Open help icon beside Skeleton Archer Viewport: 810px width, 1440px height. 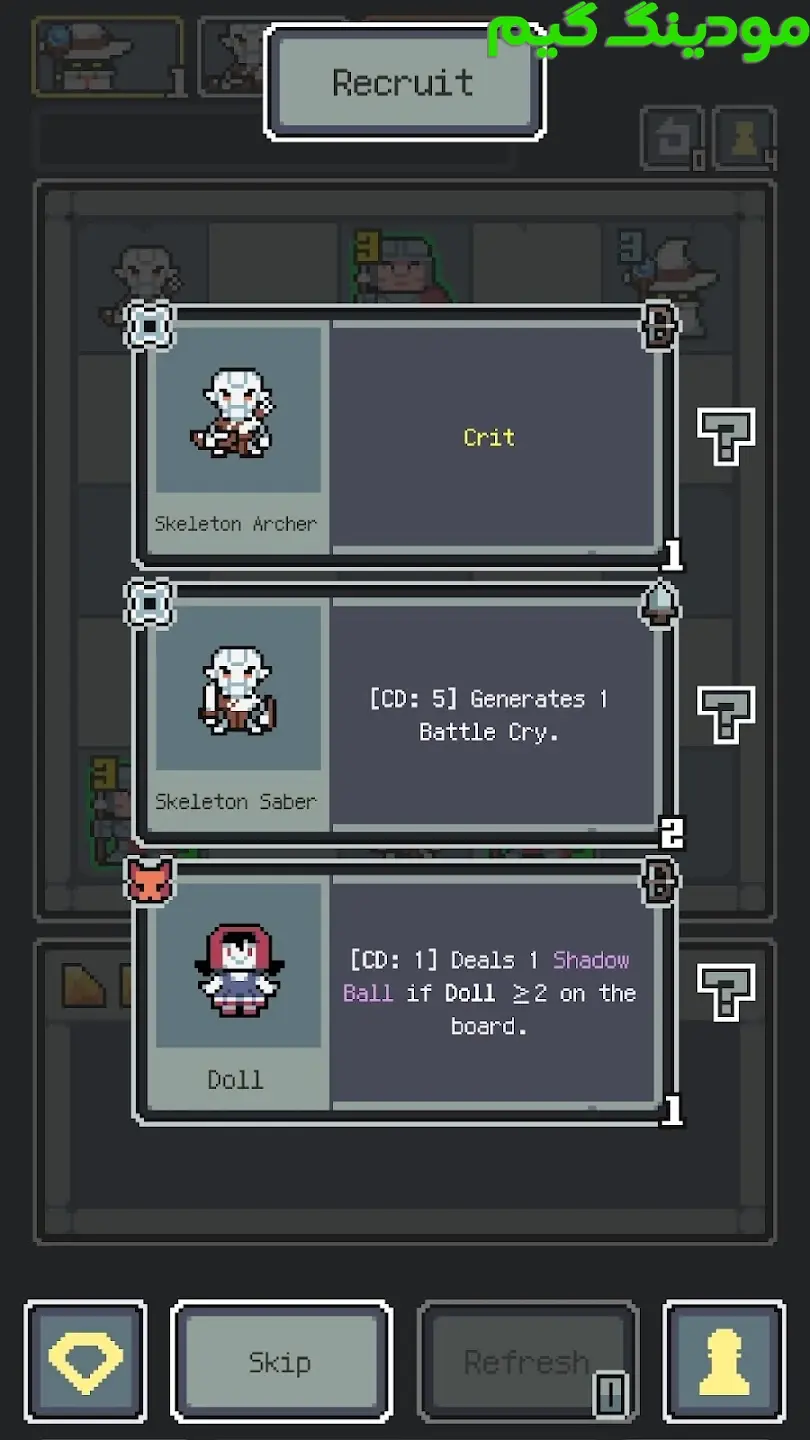726,435
